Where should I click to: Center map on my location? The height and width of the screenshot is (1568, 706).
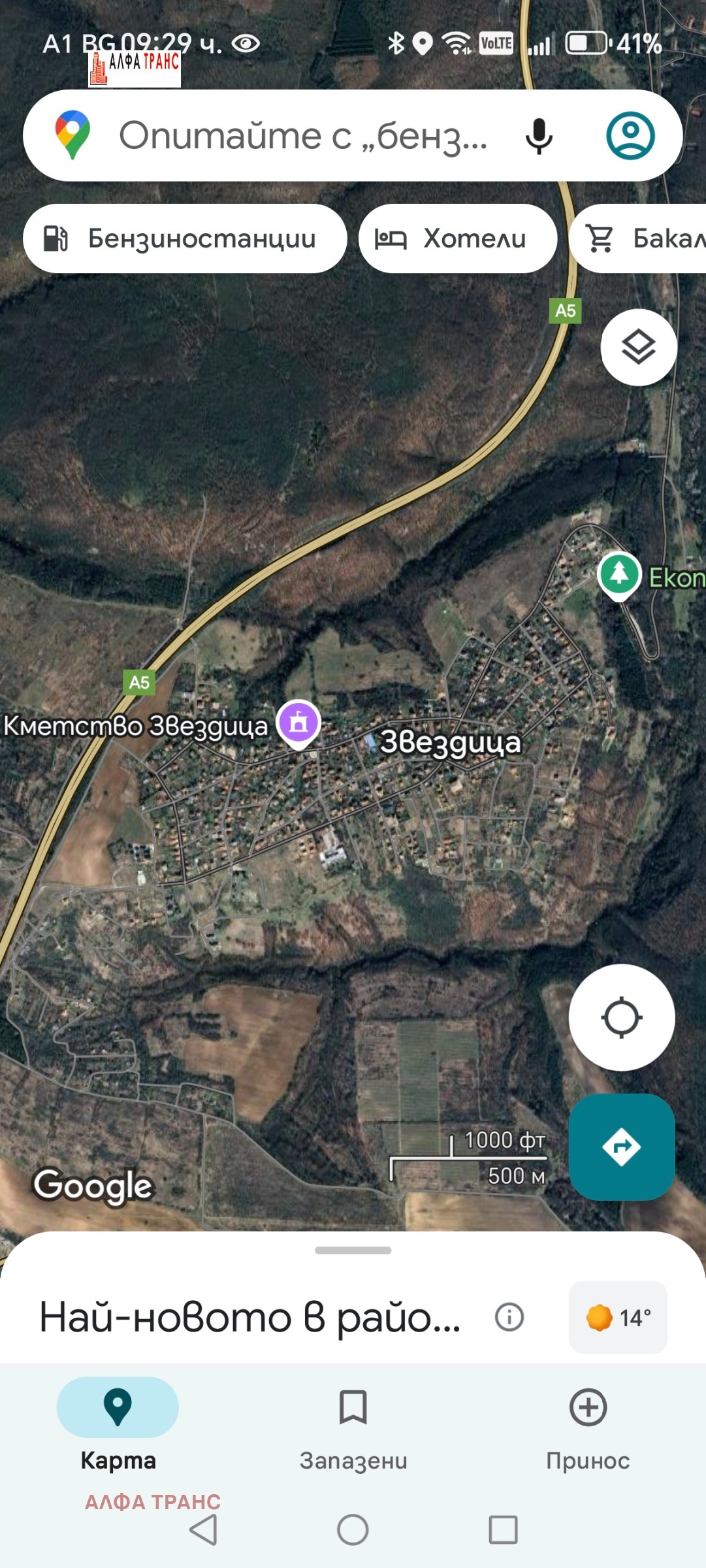coord(621,1017)
